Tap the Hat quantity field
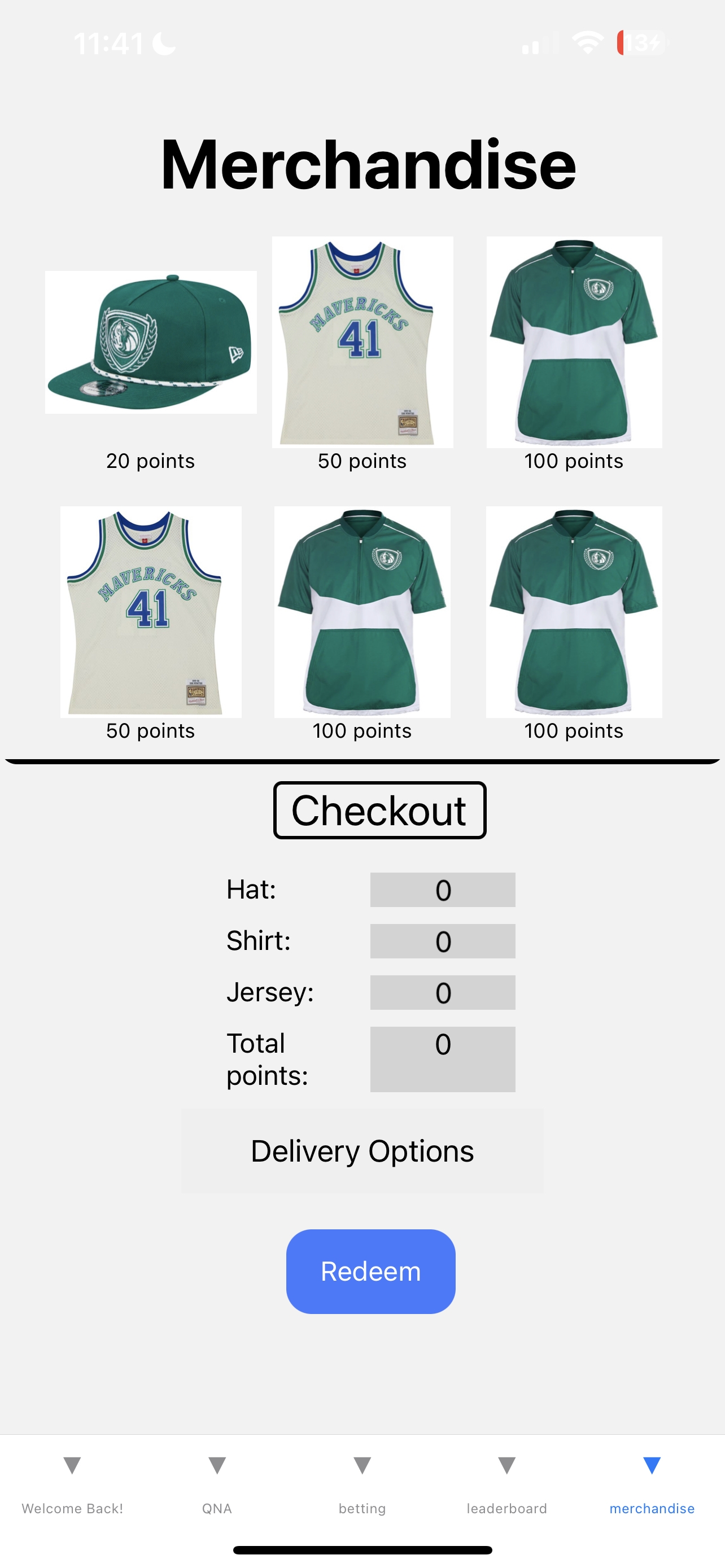The width and height of the screenshot is (725, 1568). [443, 890]
